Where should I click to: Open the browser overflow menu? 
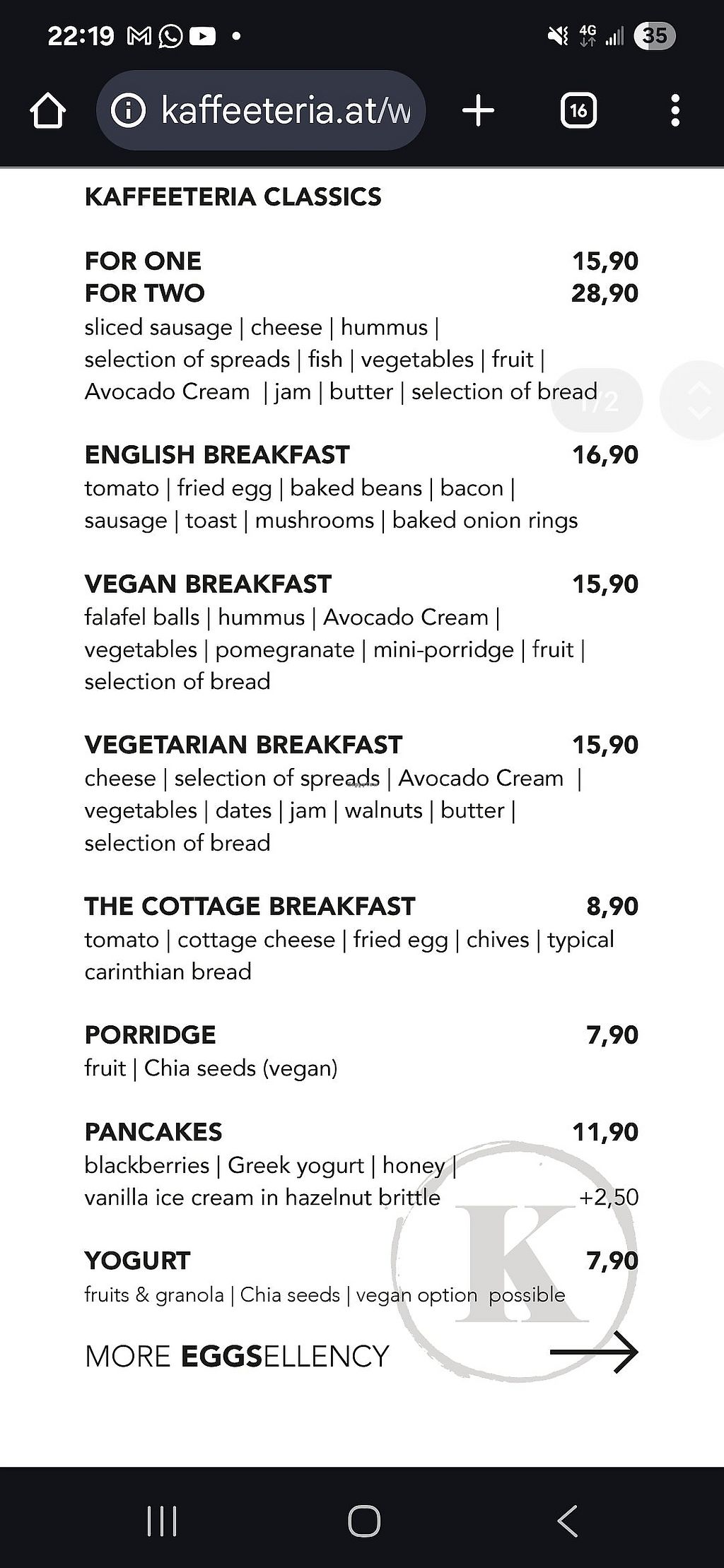675,111
